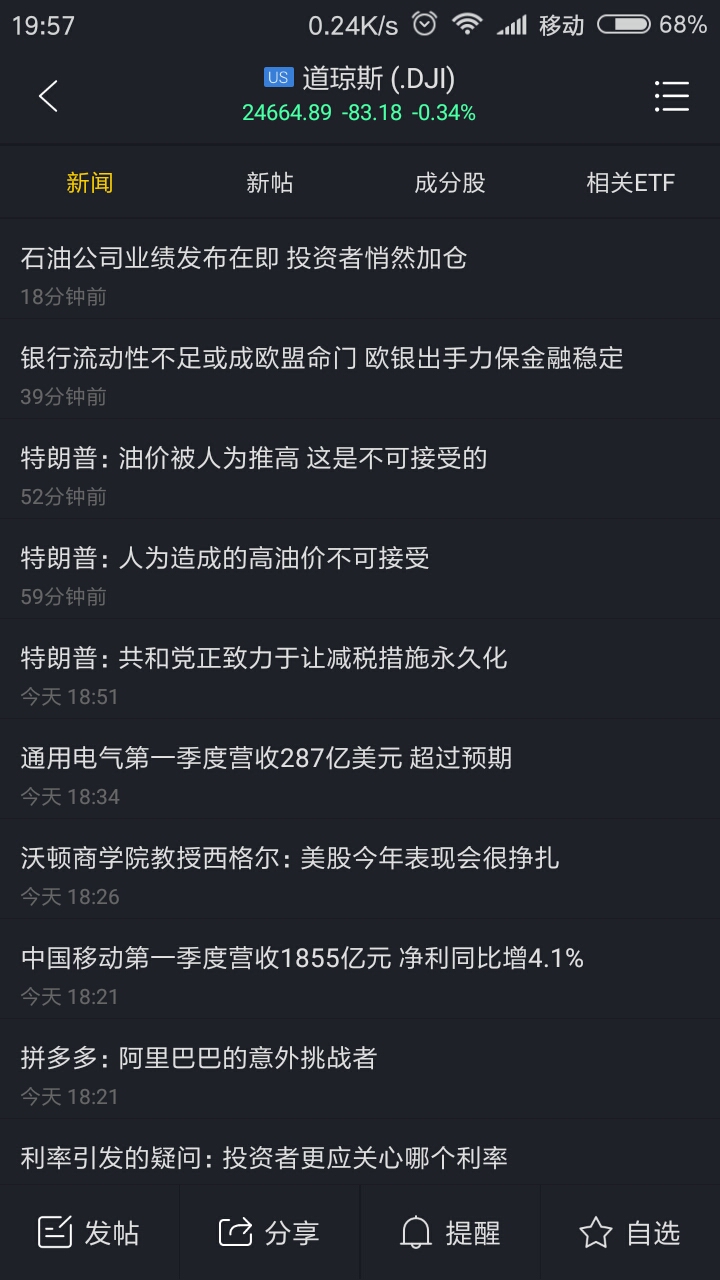Screen dimensions: 720x1280
Task: Open 利率引发的疑问 article
Action: (x=360, y=1153)
